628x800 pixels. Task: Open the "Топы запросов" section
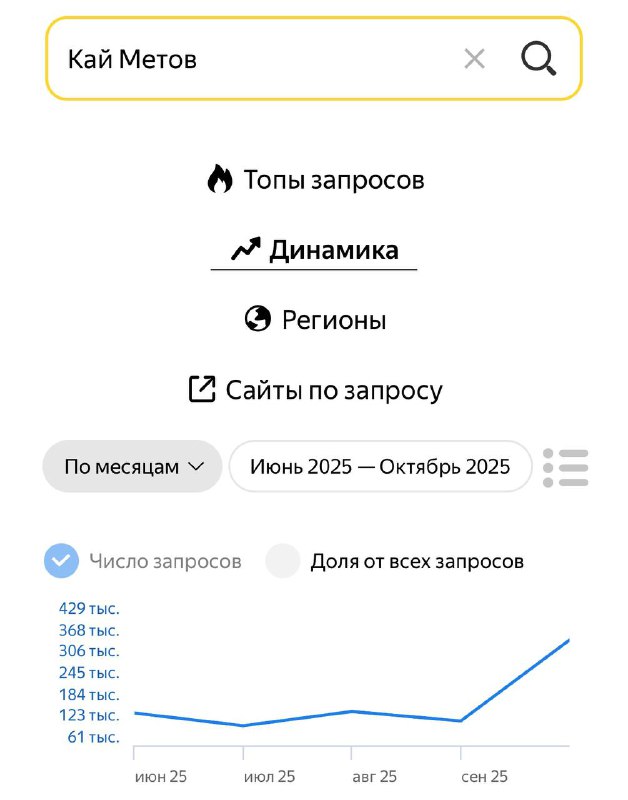click(315, 180)
